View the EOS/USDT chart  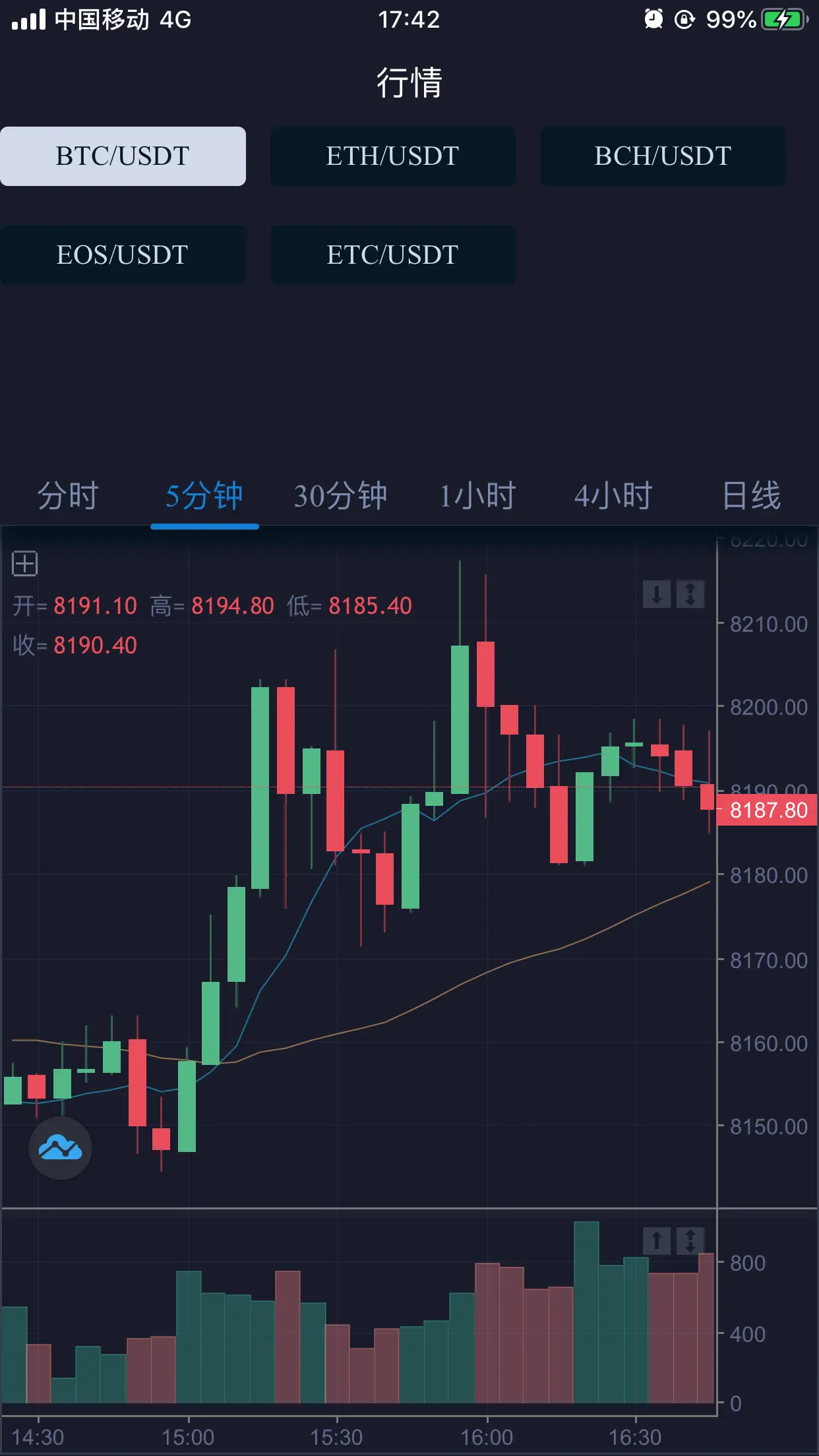point(123,255)
